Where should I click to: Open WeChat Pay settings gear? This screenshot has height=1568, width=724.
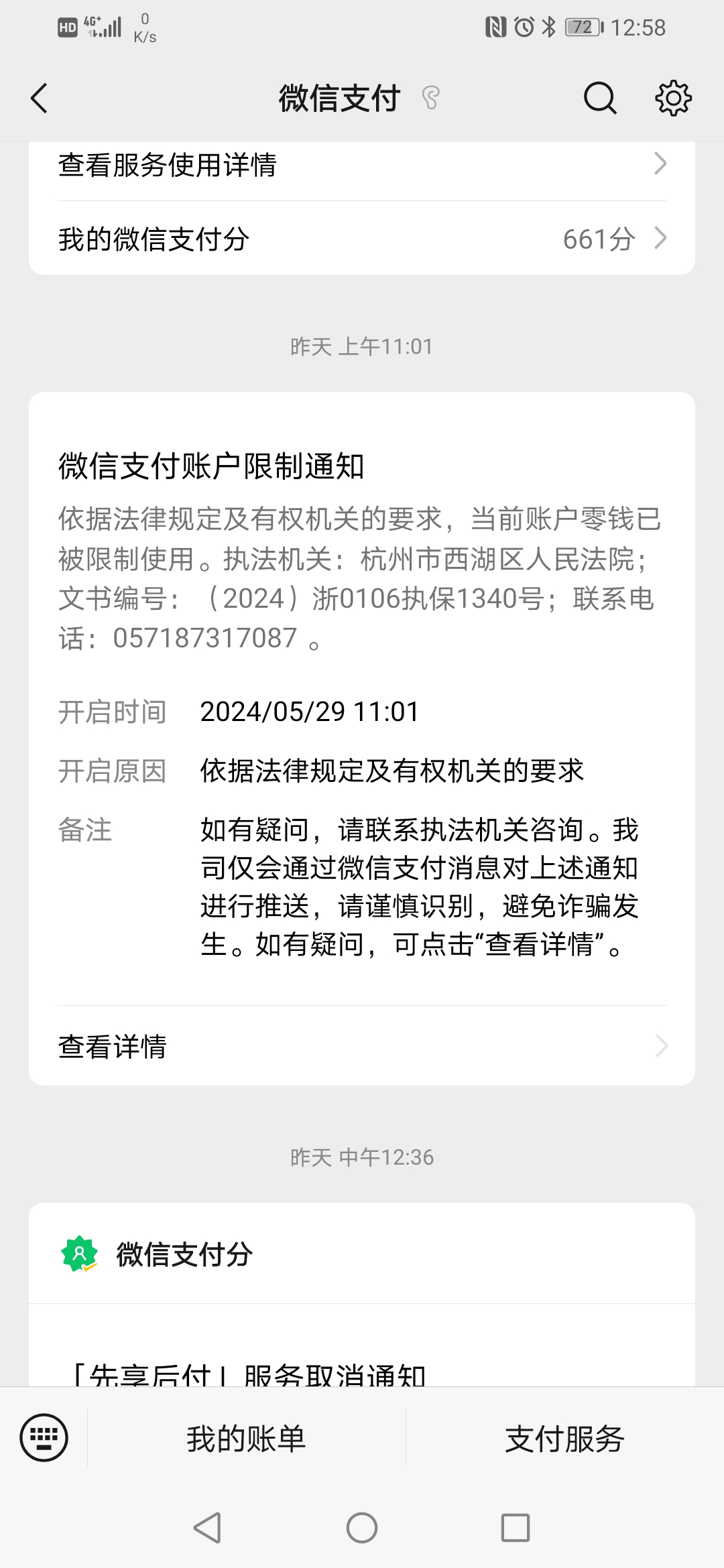[x=674, y=98]
